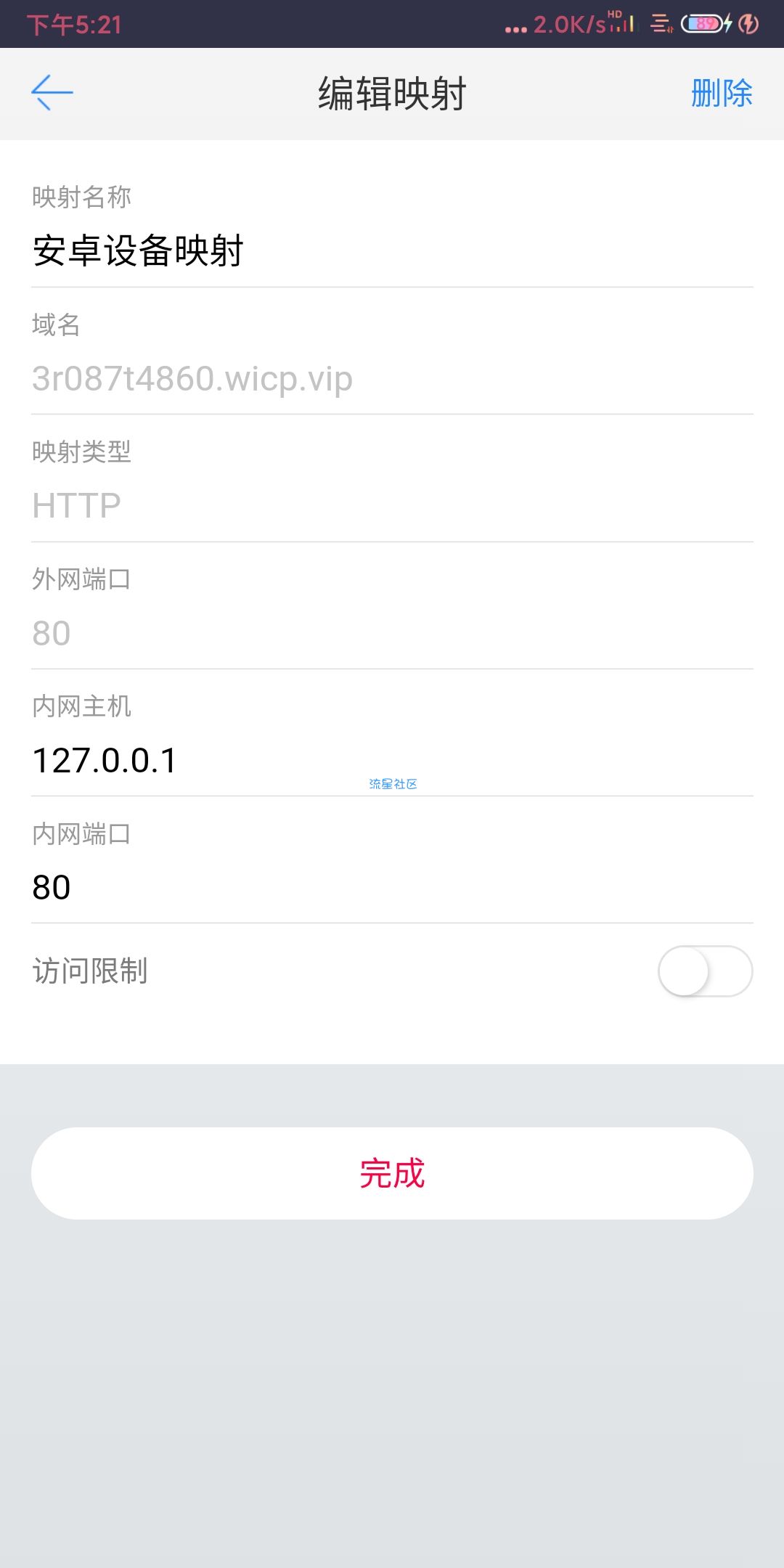Viewport: 784px width, 1568px height.
Task: Go back using the top-left arrow
Action: click(x=52, y=93)
